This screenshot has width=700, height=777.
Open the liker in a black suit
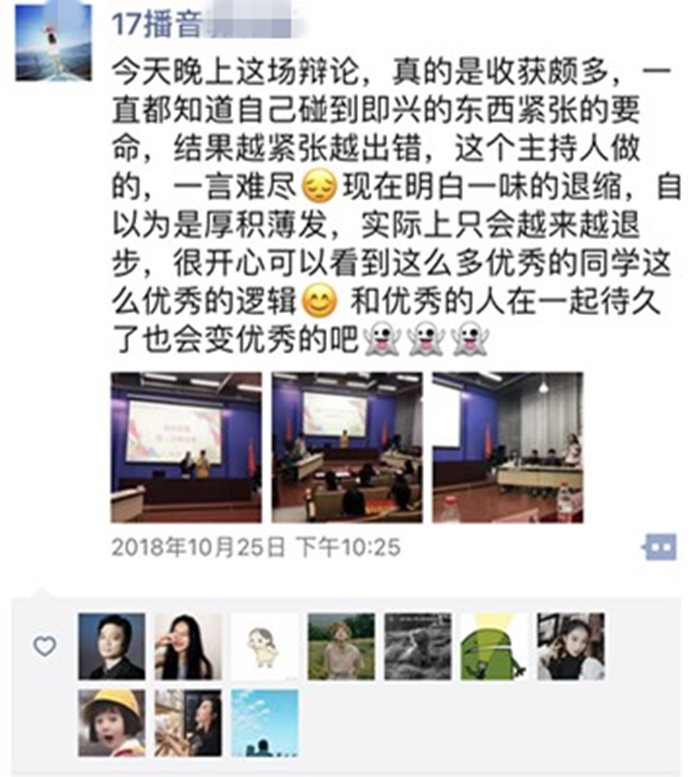tap(112, 647)
